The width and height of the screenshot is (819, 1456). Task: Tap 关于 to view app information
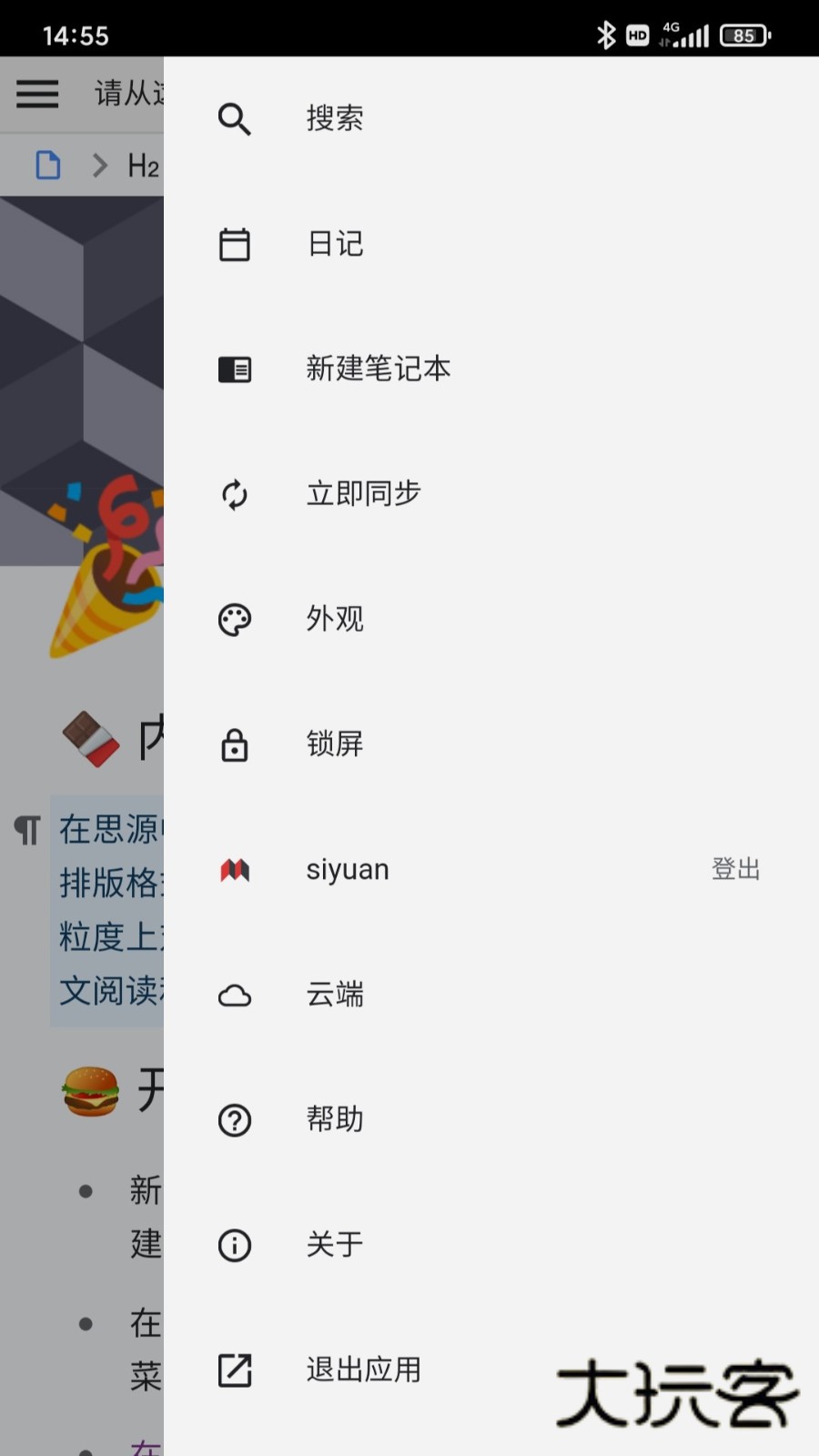pyautogui.click(x=334, y=1245)
